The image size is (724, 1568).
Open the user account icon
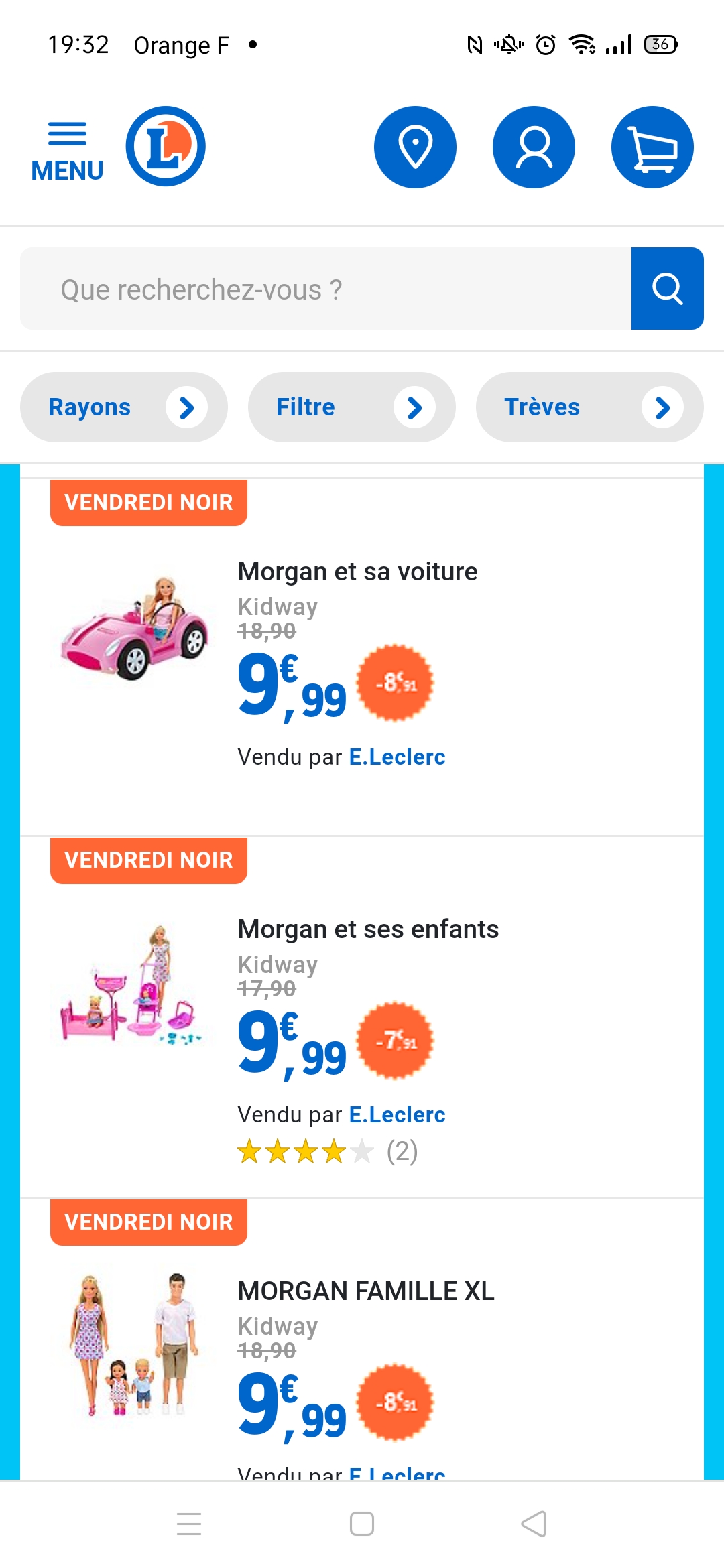point(534,147)
